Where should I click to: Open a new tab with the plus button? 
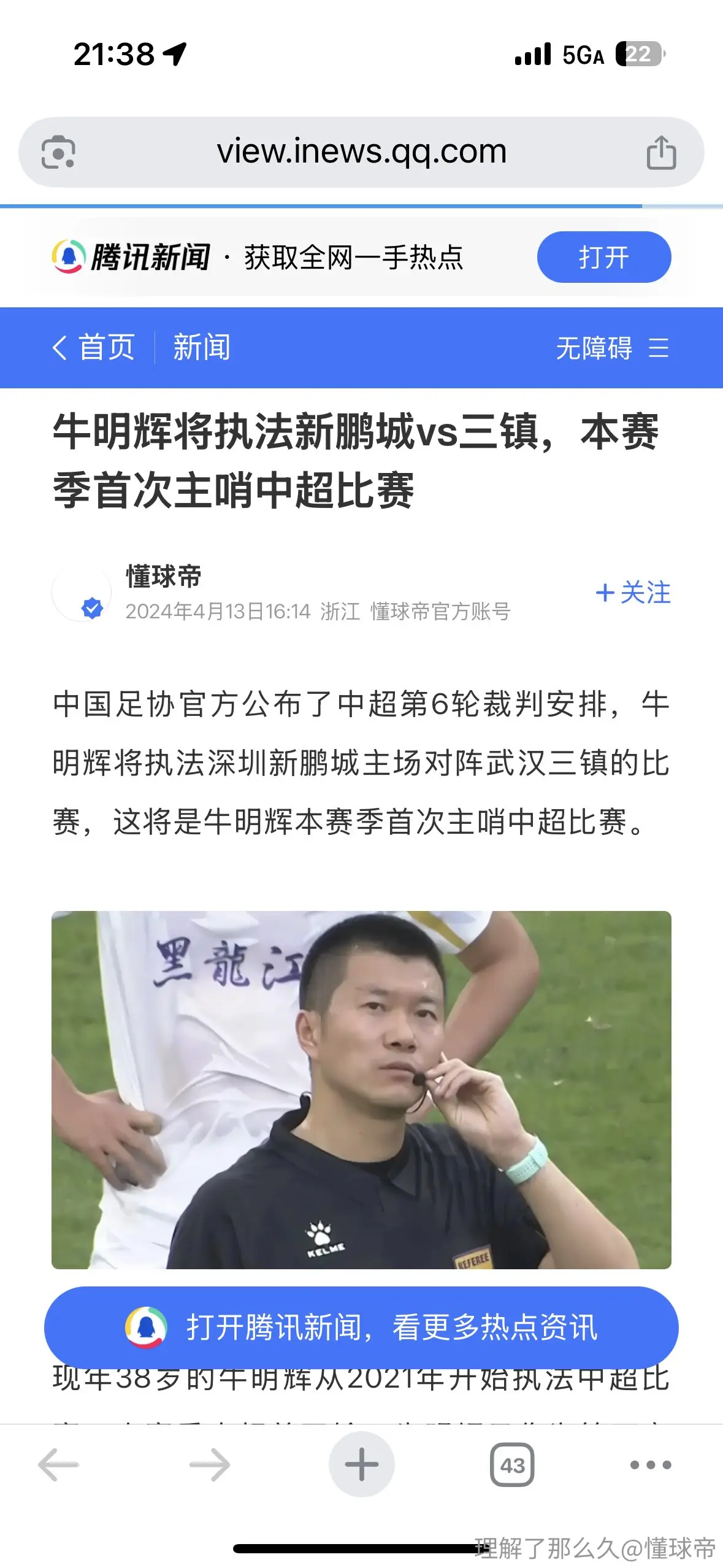[x=362, y=1464]
